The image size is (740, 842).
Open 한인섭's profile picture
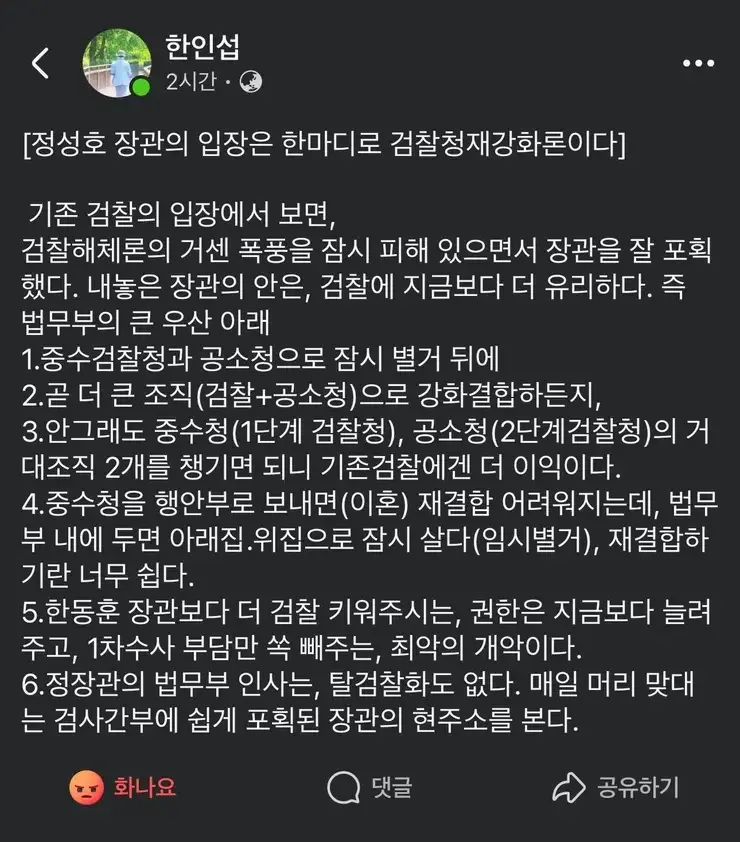116,62
